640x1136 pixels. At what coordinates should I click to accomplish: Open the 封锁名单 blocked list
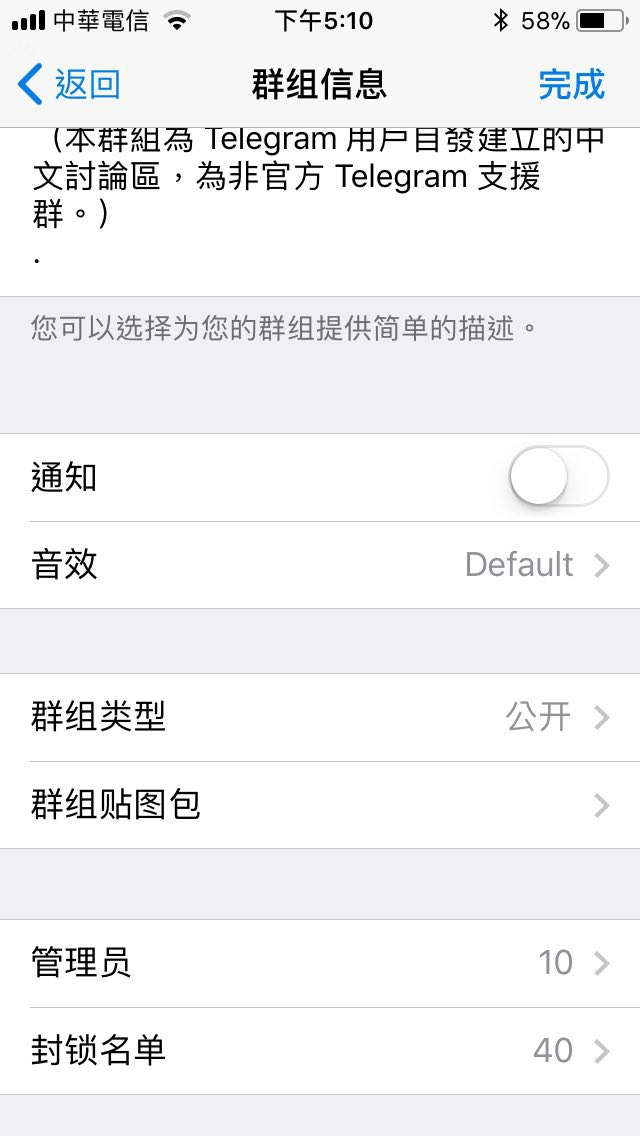320,1051
